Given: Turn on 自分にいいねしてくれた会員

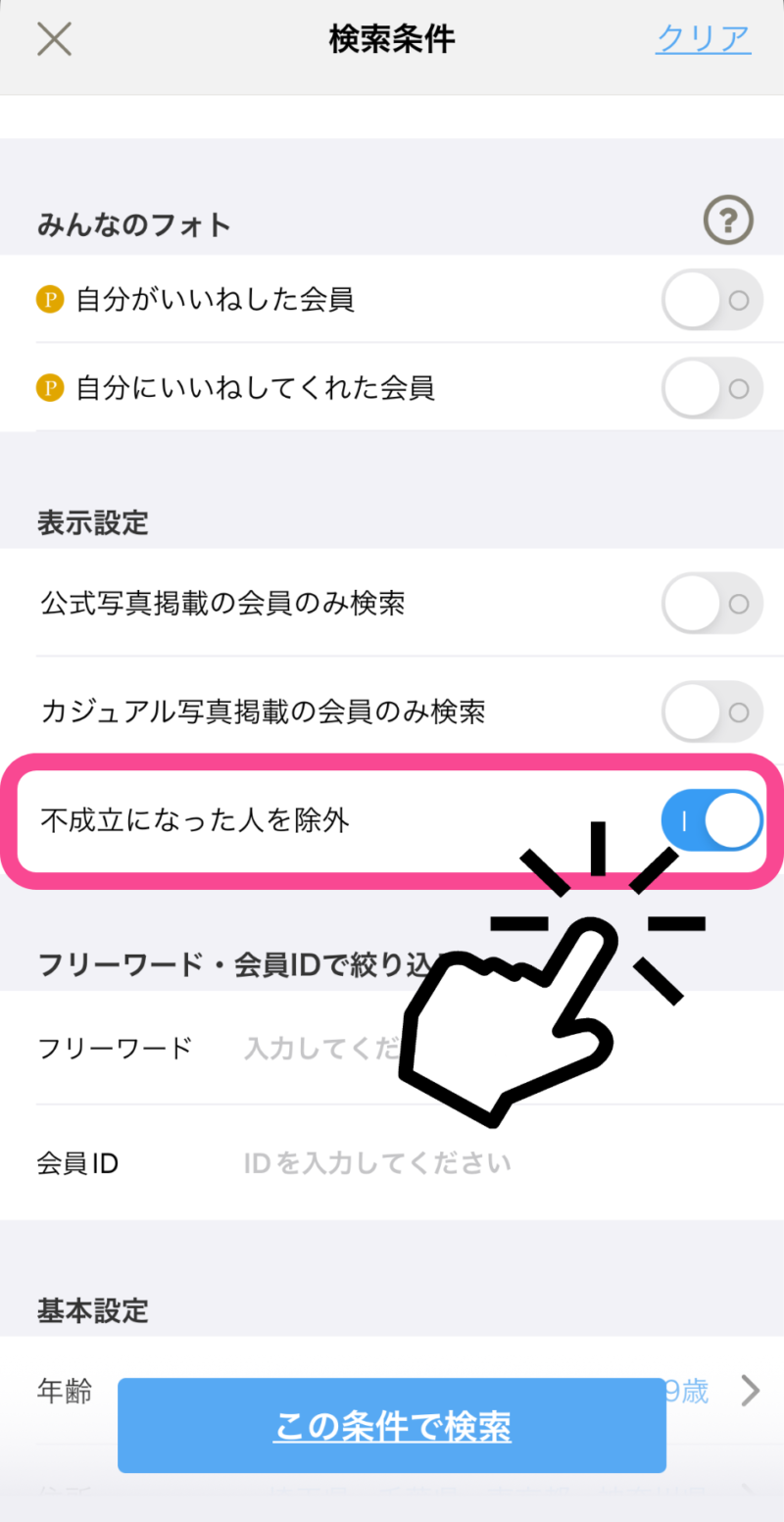Looking at the screenshot, I should coord(712,388).
